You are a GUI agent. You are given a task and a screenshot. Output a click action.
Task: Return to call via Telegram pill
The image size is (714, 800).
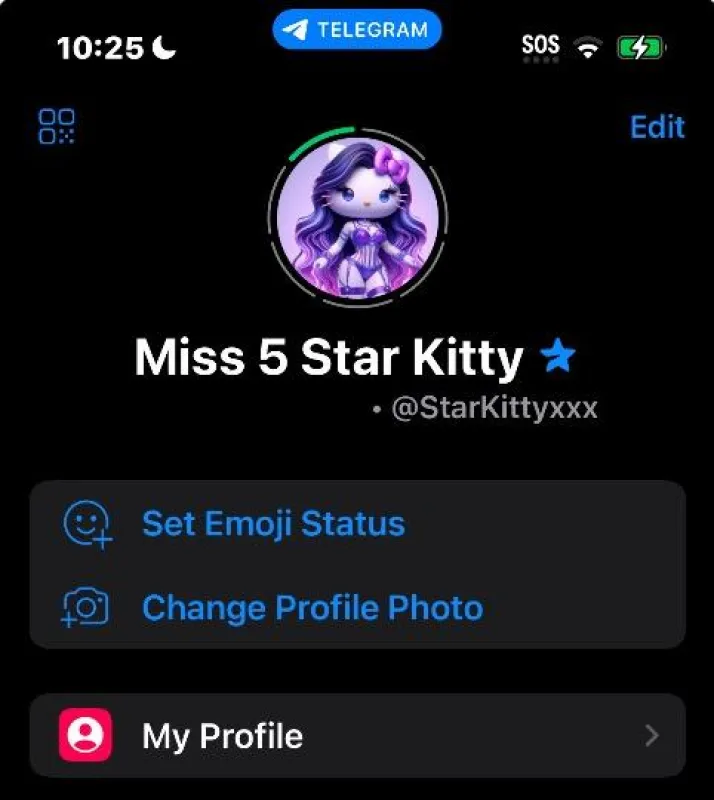(356, 30)
